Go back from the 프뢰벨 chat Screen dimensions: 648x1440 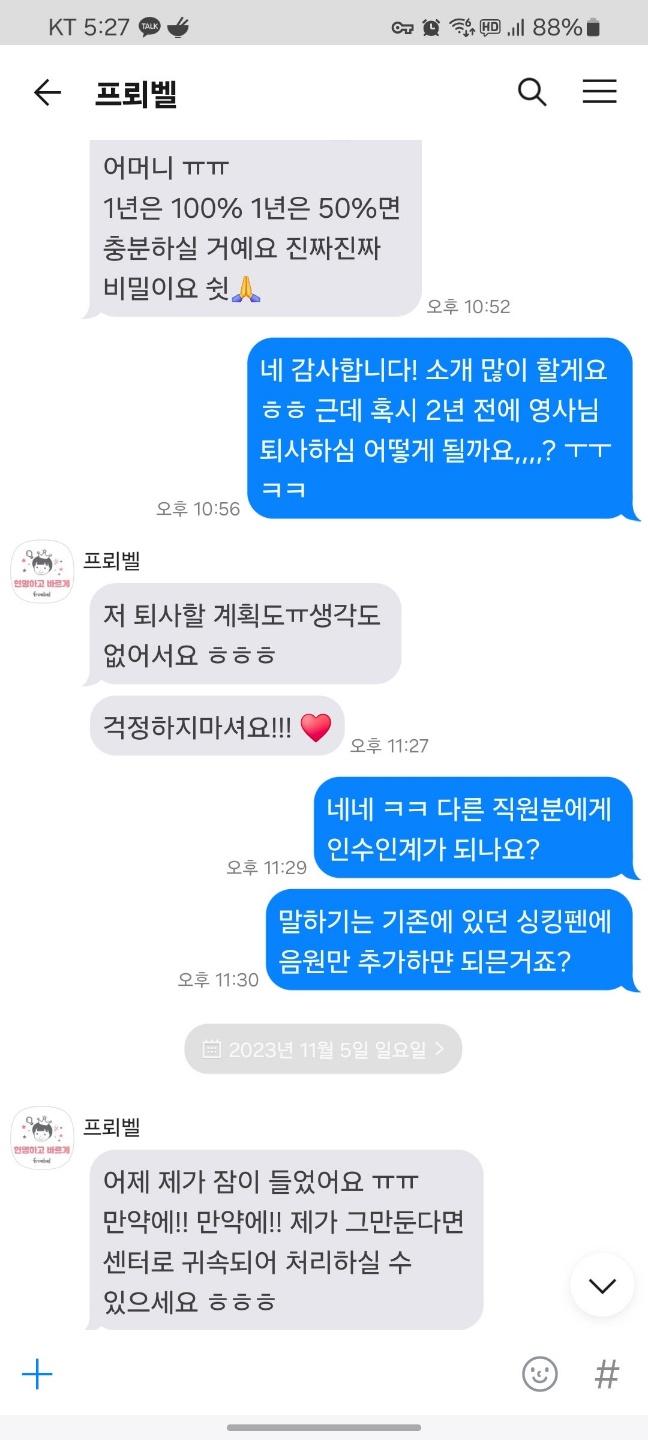click(x=47, y=93)
